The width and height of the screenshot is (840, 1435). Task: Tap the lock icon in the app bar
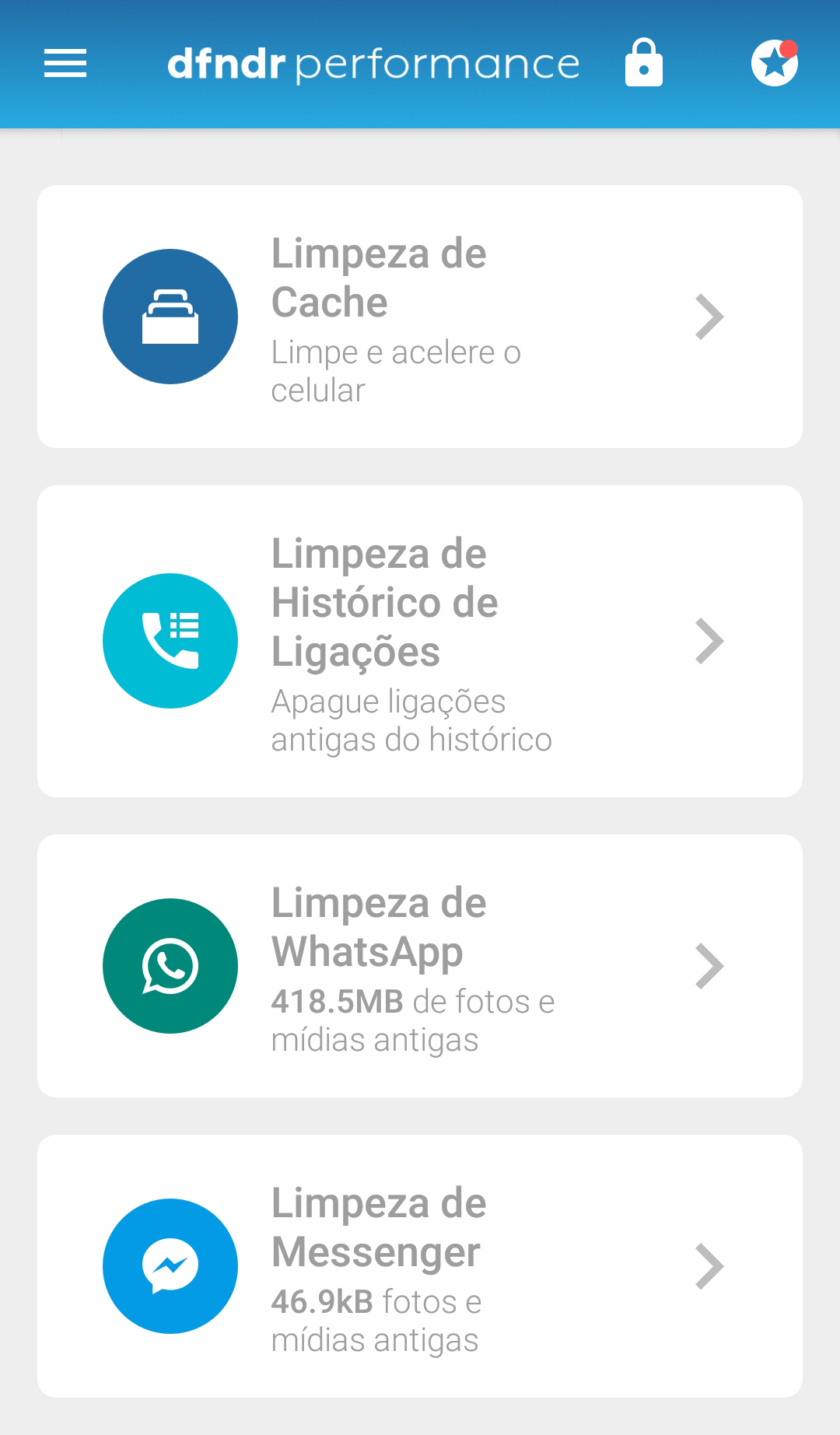pos(643,63)
